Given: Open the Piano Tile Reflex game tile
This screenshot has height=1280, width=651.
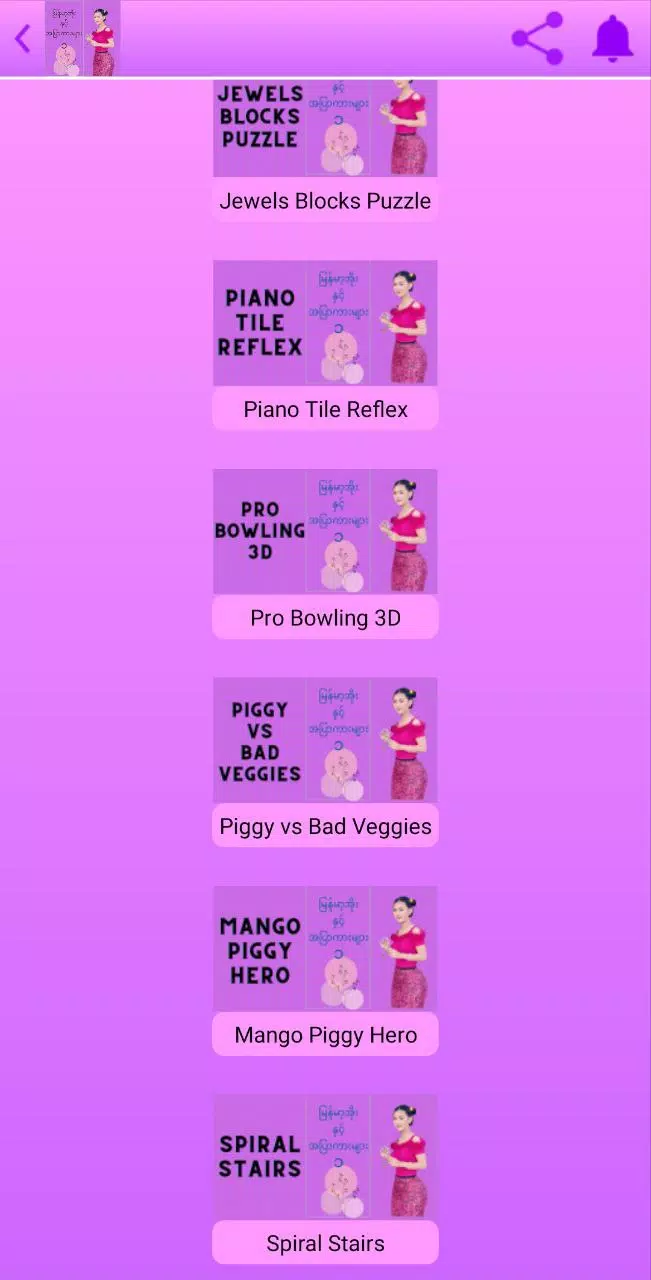Looking at the screenshot, I should click(x=325, y=323).
